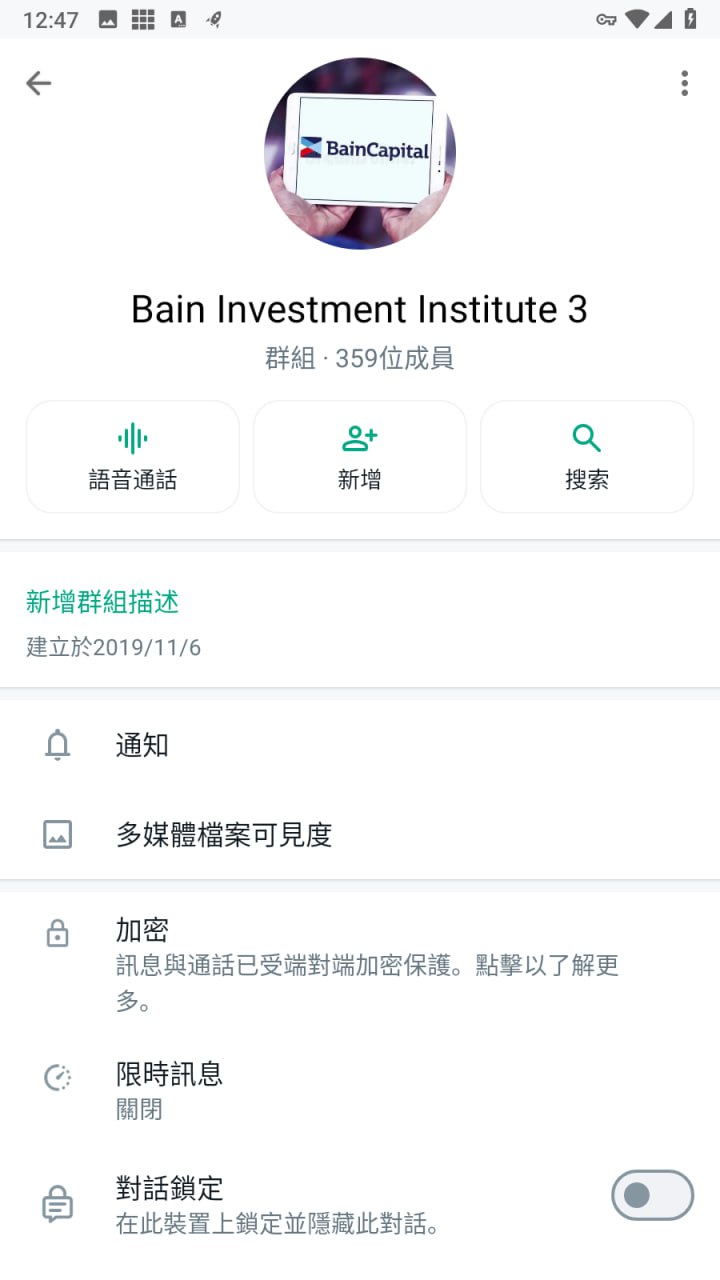Start a group voice call (語音通話)
The width and height of the screenshot is (720, 1280).
click(133, 457)
